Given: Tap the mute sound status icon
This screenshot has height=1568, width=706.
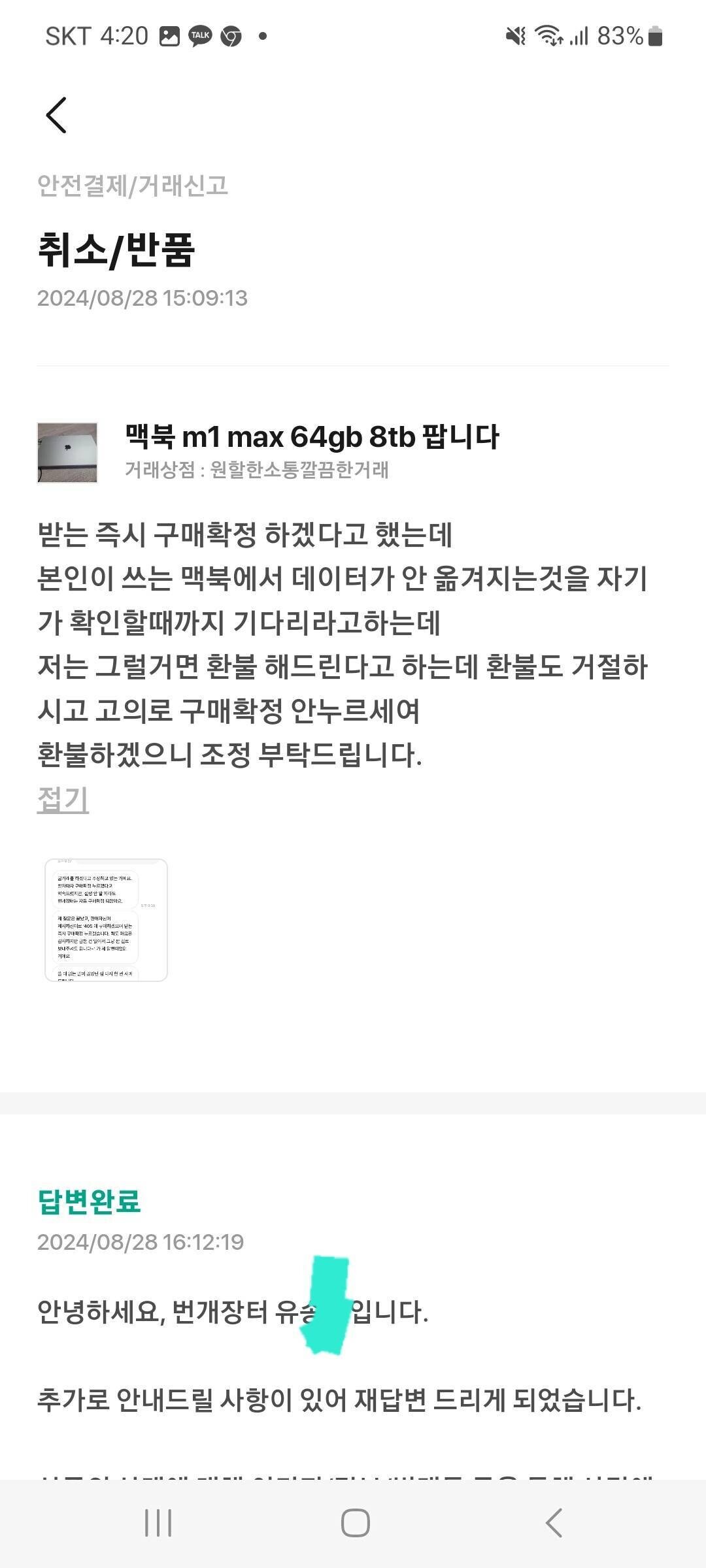Looking at the screenshot, I should 516,36.
